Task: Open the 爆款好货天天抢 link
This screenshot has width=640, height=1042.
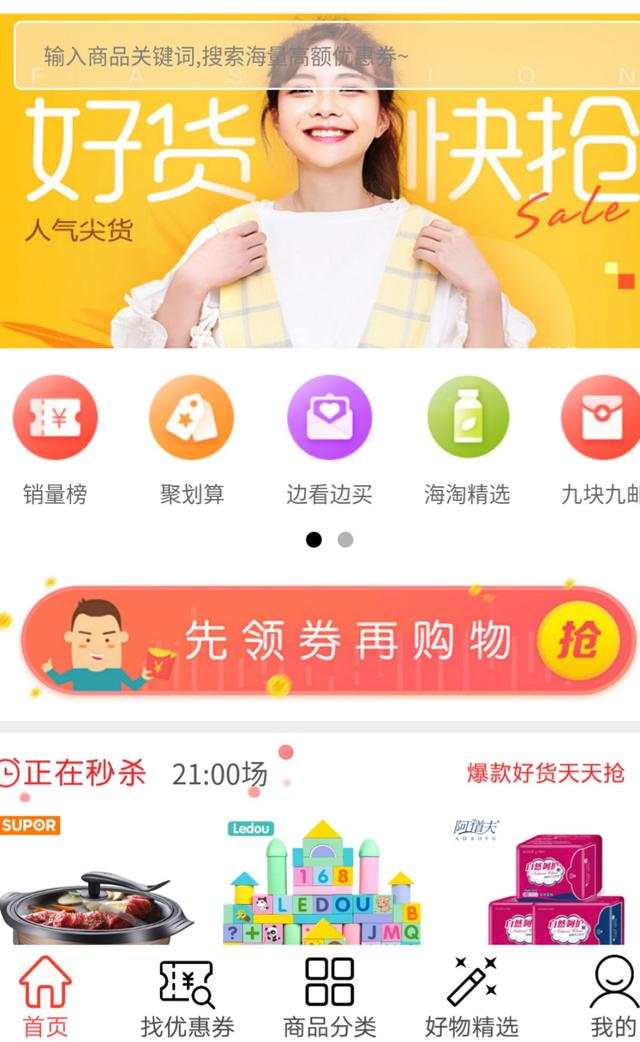Action: pos(546,773)
